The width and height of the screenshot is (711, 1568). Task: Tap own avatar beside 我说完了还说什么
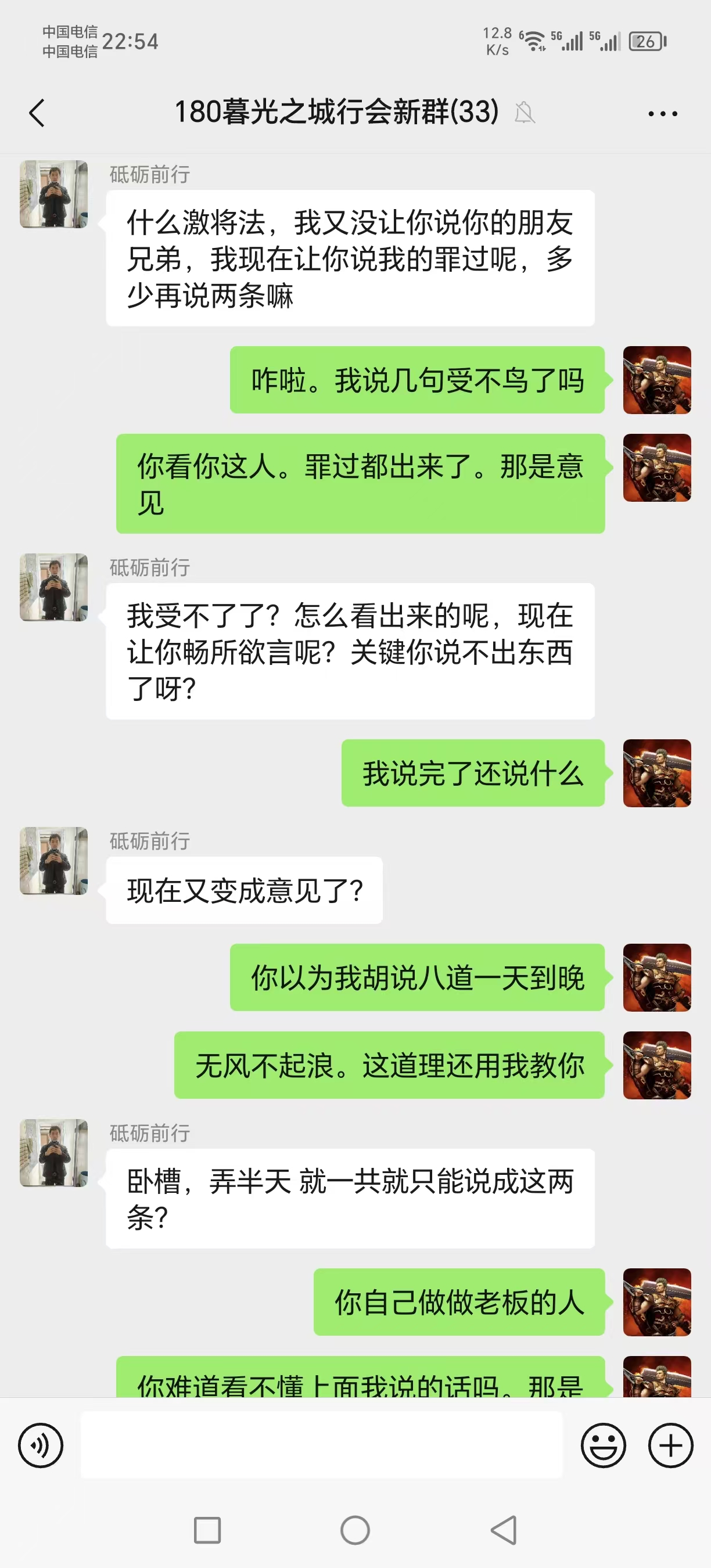657,773
